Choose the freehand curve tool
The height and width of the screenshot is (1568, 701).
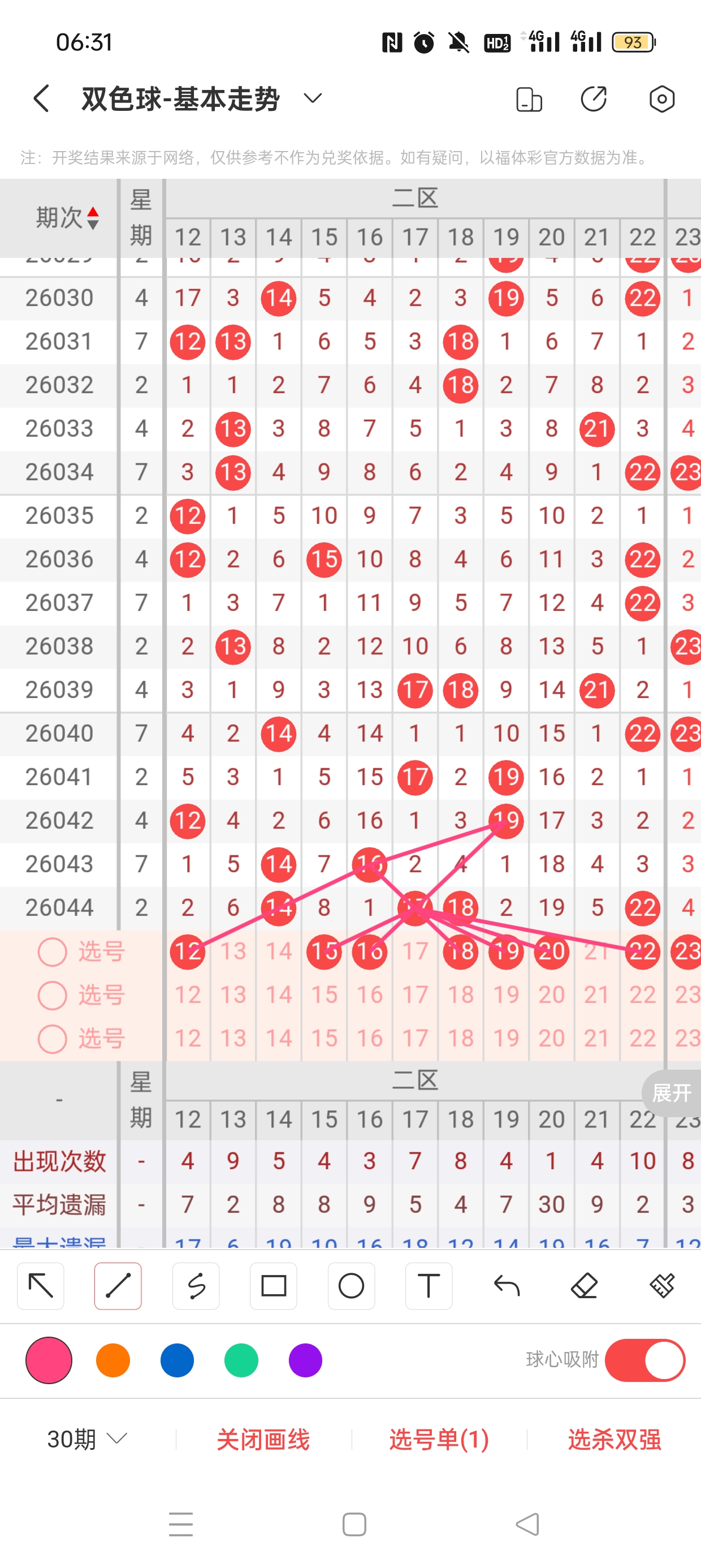coord(196,1286)
